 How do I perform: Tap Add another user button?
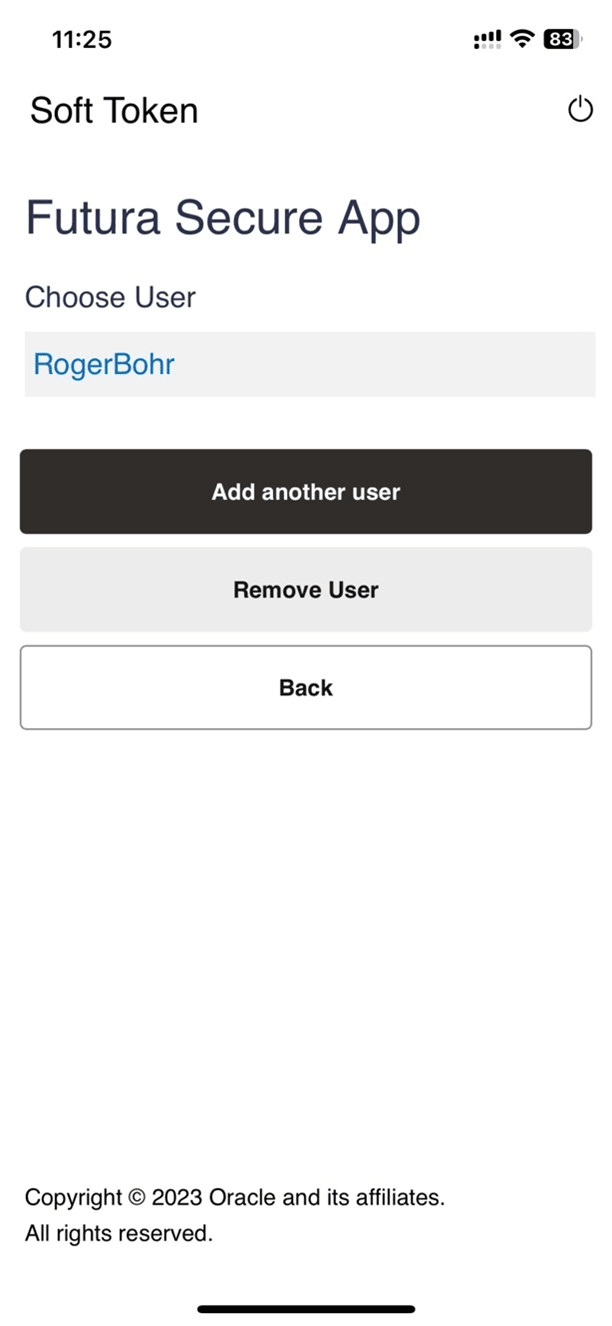[306, 492]
